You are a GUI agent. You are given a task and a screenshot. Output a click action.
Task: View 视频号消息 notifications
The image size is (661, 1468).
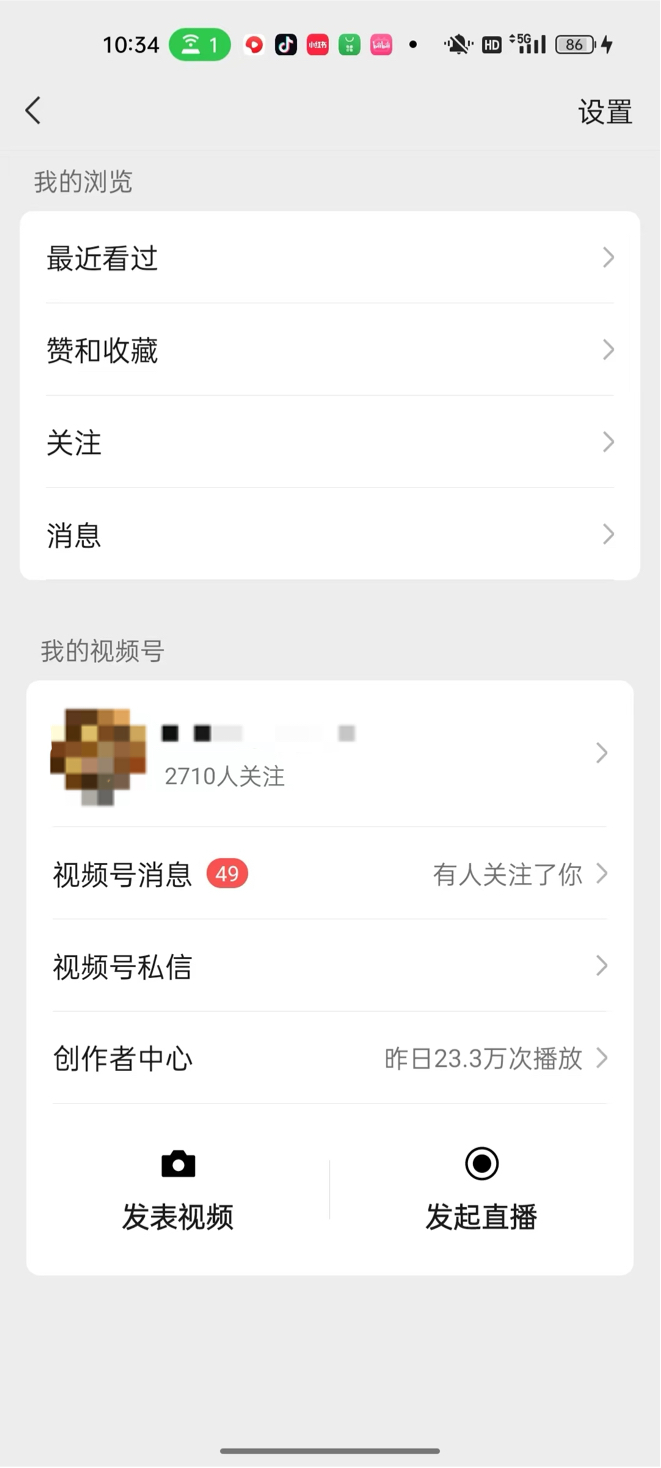330,874
